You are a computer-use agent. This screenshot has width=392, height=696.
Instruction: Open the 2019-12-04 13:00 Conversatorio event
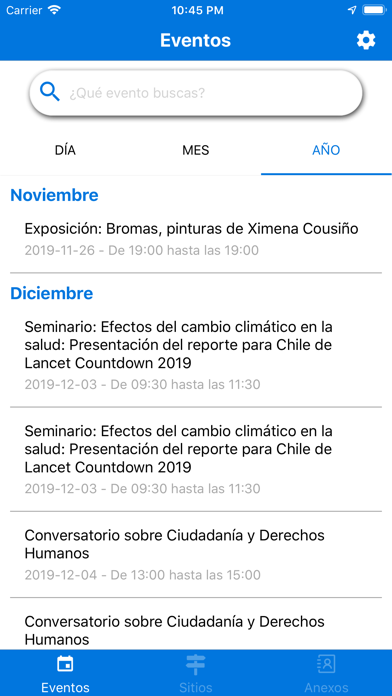tap(196, 554)
